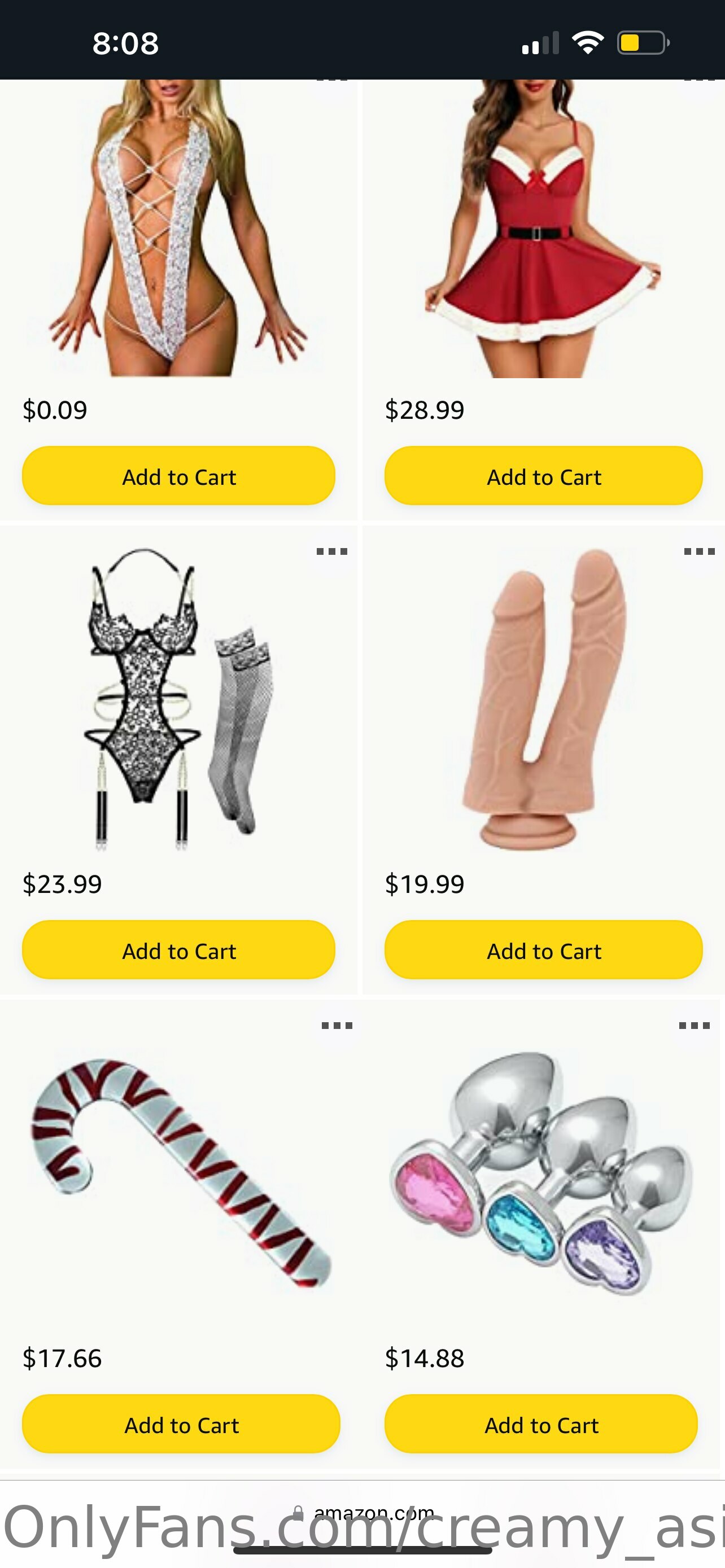Add the $23.99 item to cart
Image resolution: width=725 pixels, height=1568 pixels.
pos(178,949)
